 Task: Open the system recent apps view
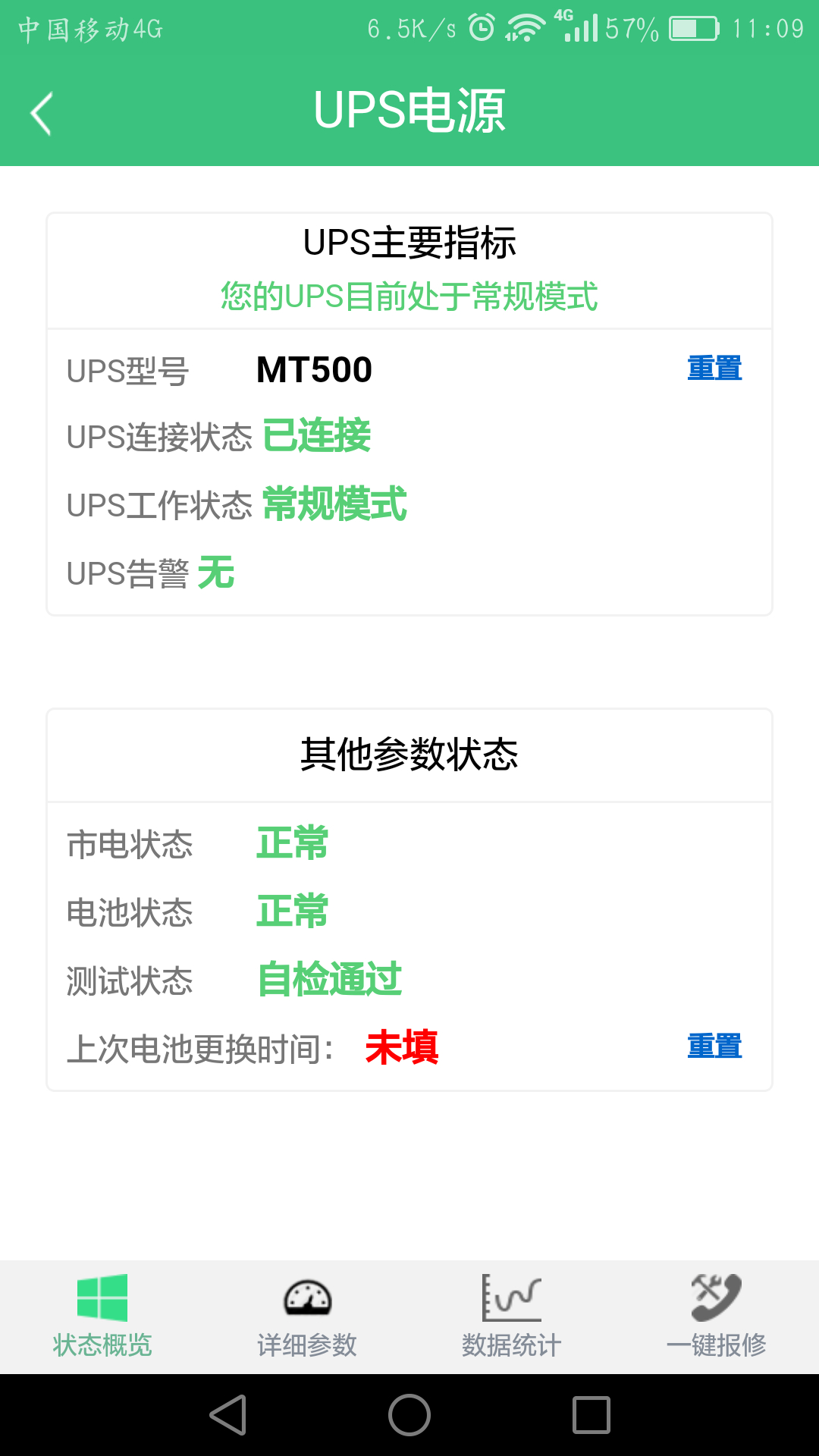click(591, 1415)
